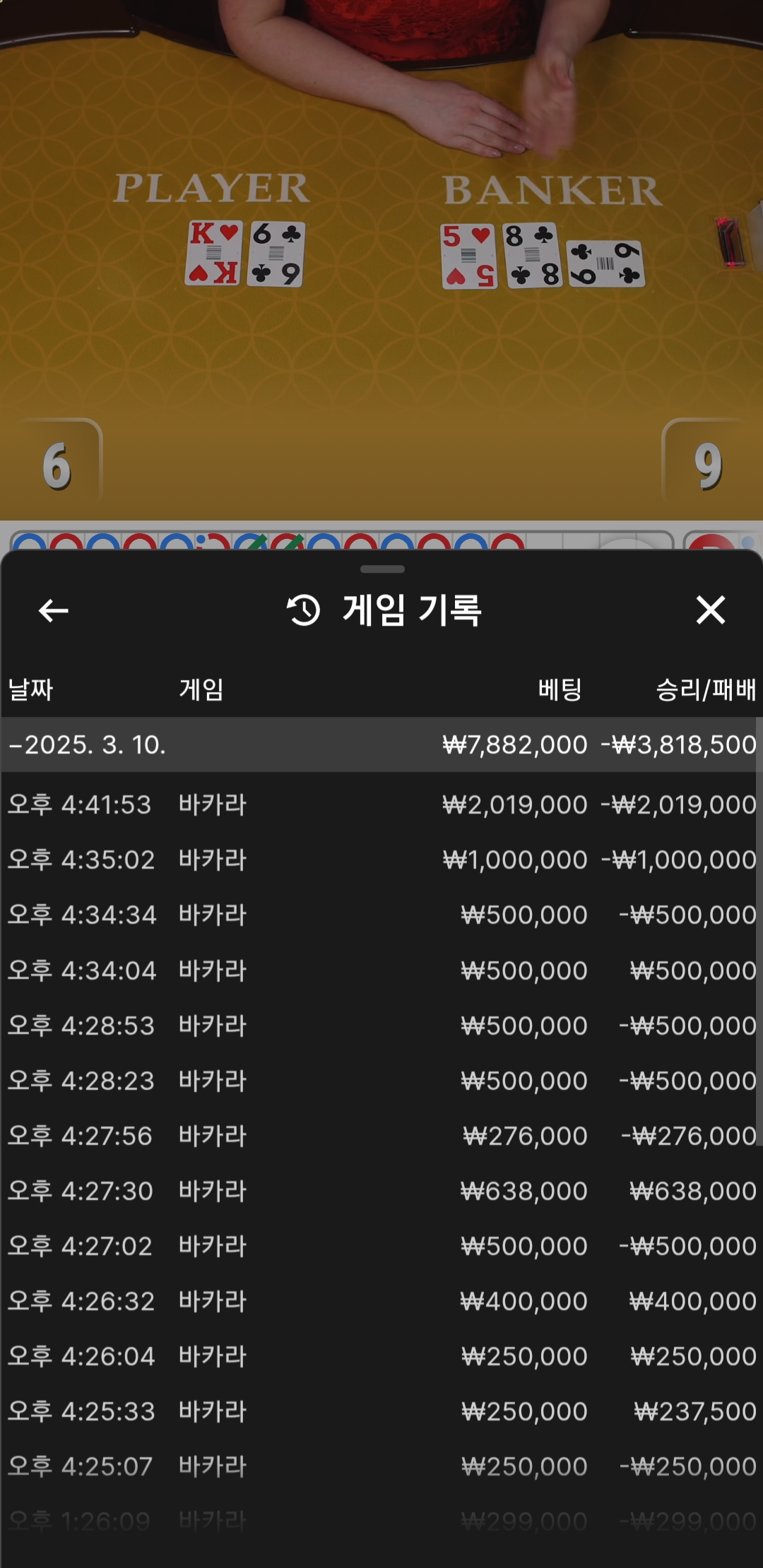Open the 오후 4:27:56 ₩276,000 bet record
763x1568 pixels.
click(381, 1136)
